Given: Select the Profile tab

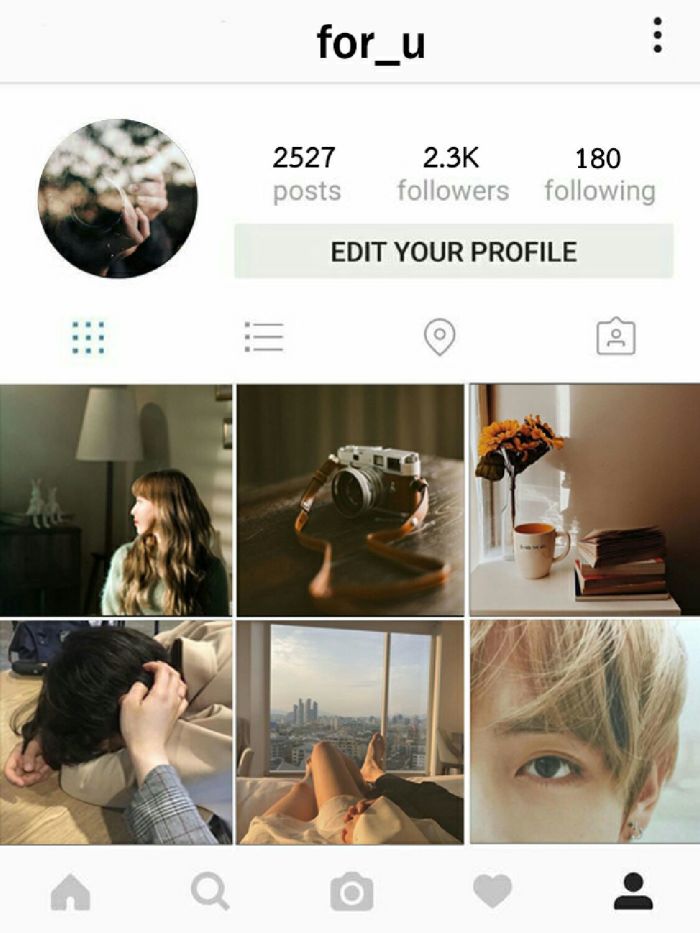Looking at the screenshot, I should [x=632, y=891].
